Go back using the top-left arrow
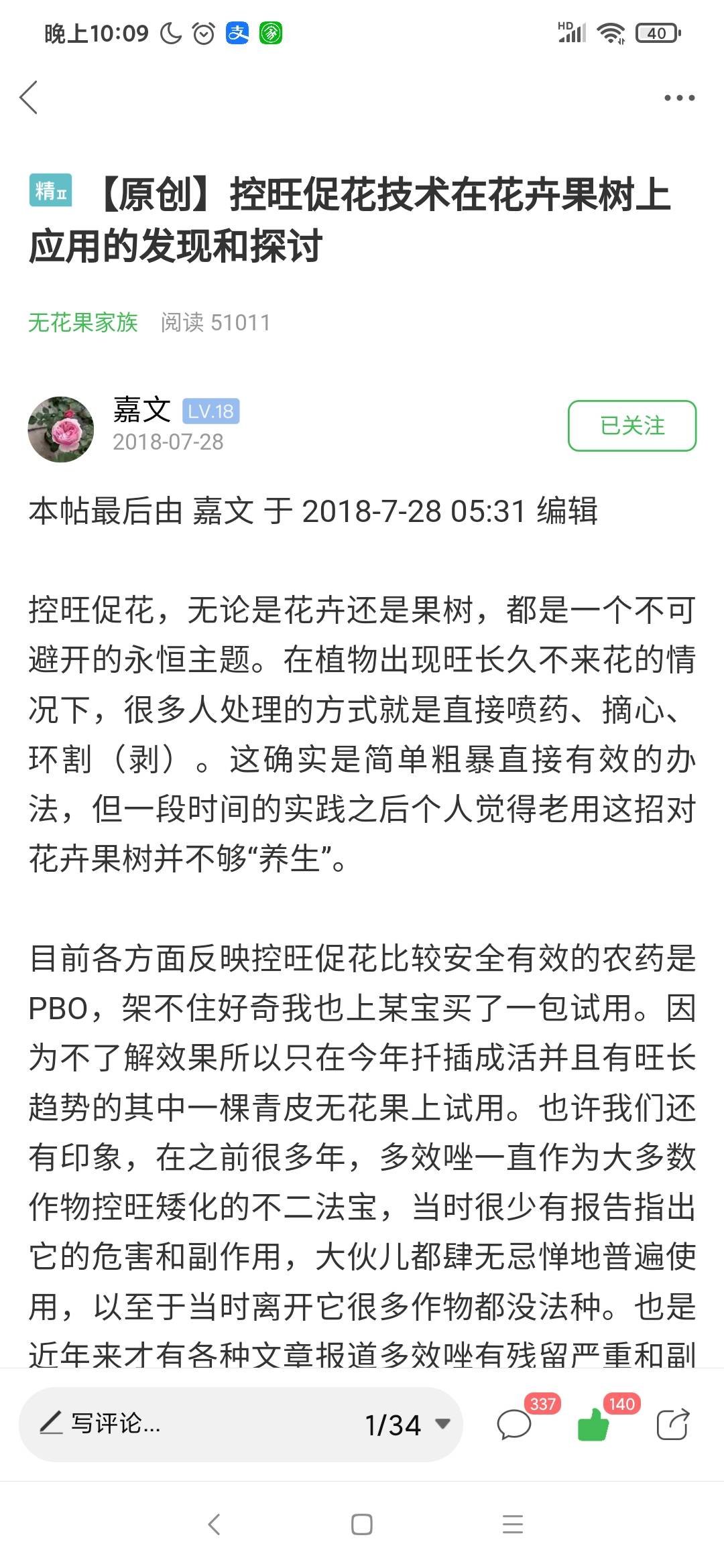Viewport: 724px width, 1568px height. [29, 98]
